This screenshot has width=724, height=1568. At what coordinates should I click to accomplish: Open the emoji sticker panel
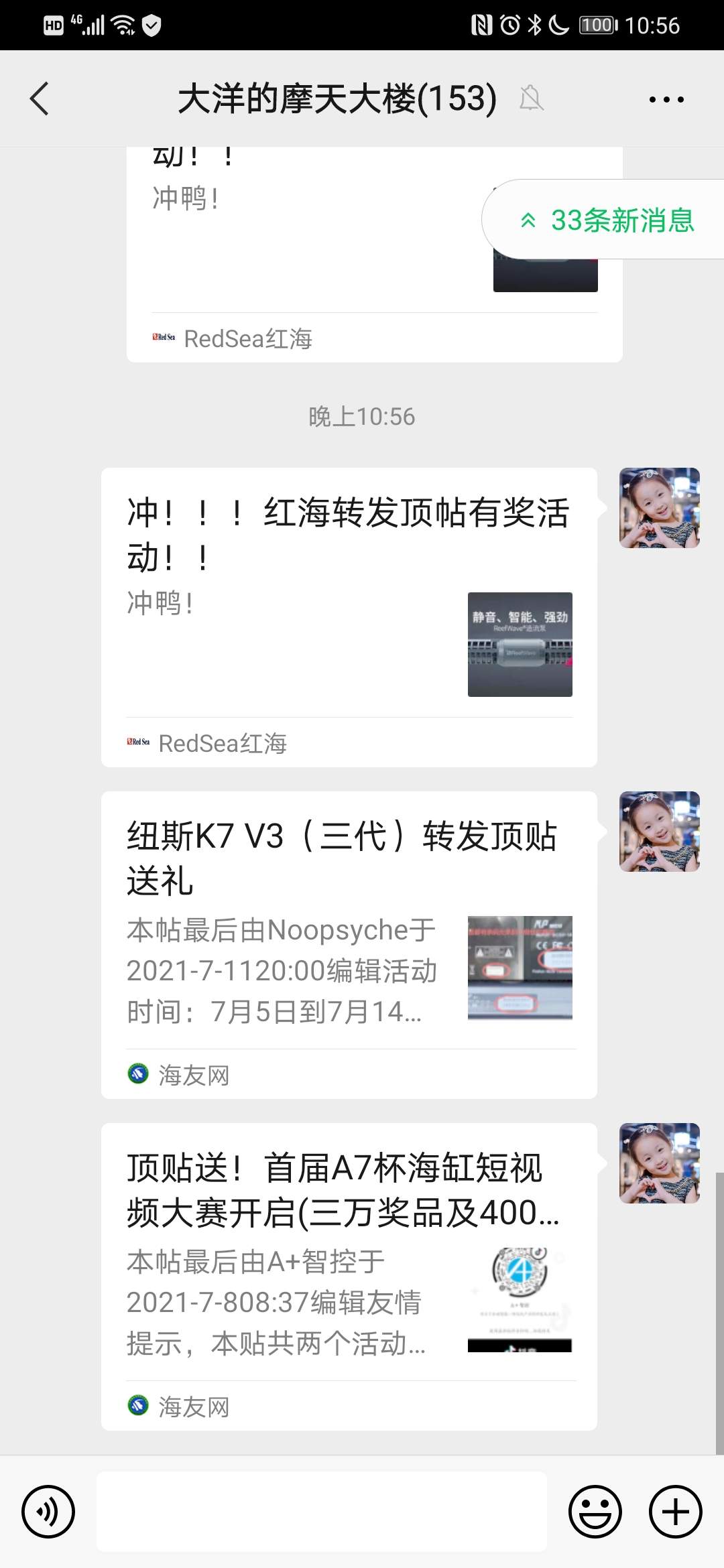(595, 1512)
